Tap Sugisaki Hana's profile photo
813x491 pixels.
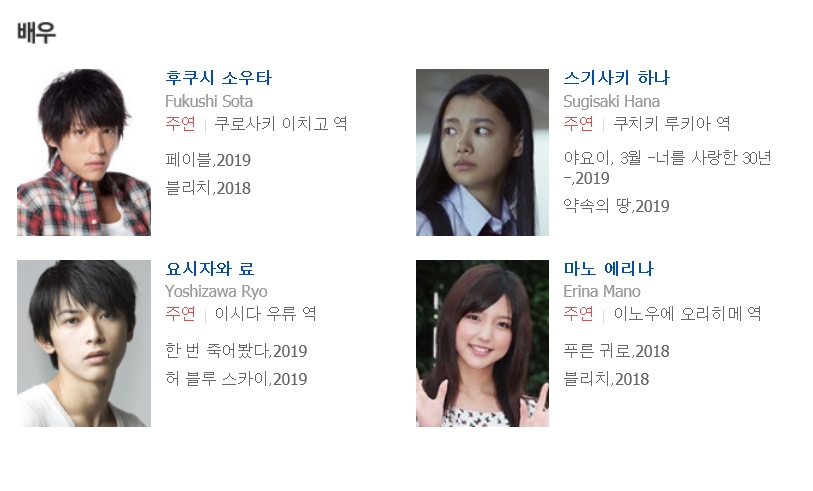pyautogui.click(x=482, y=152)
